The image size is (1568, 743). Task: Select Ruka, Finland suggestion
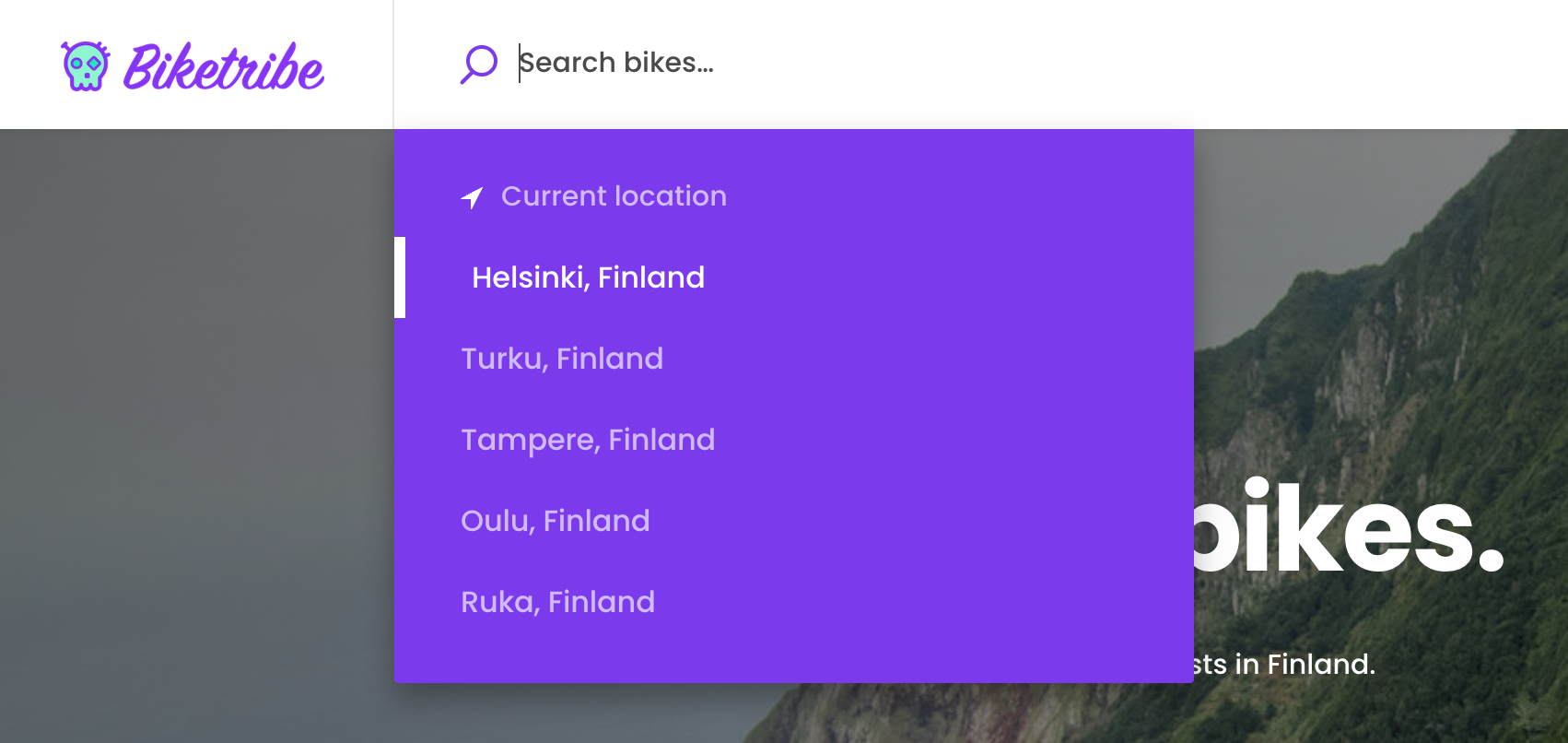(x=557, y=602)
